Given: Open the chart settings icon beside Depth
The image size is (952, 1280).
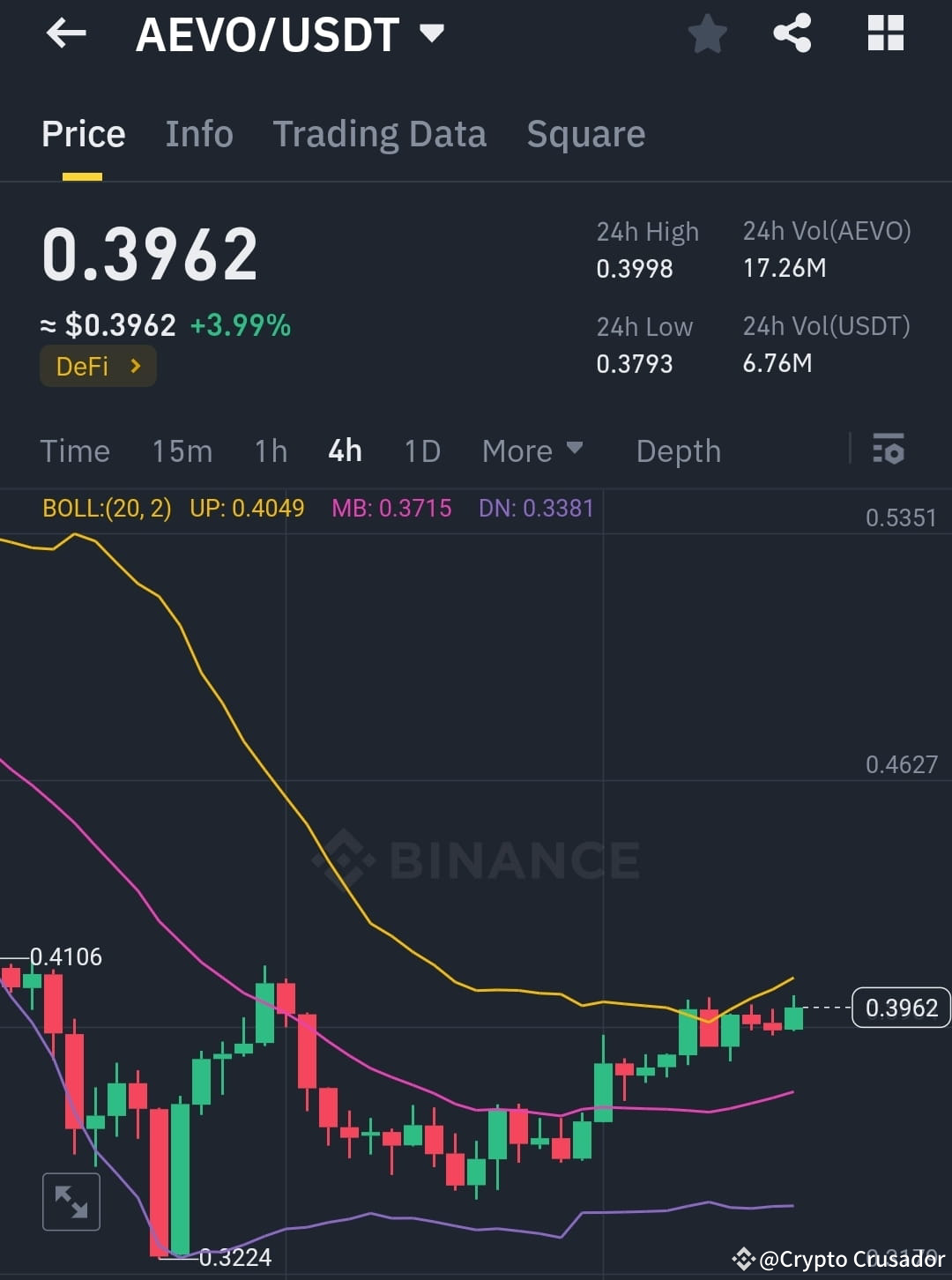Looking at the screenshot, I should (889, 450).
